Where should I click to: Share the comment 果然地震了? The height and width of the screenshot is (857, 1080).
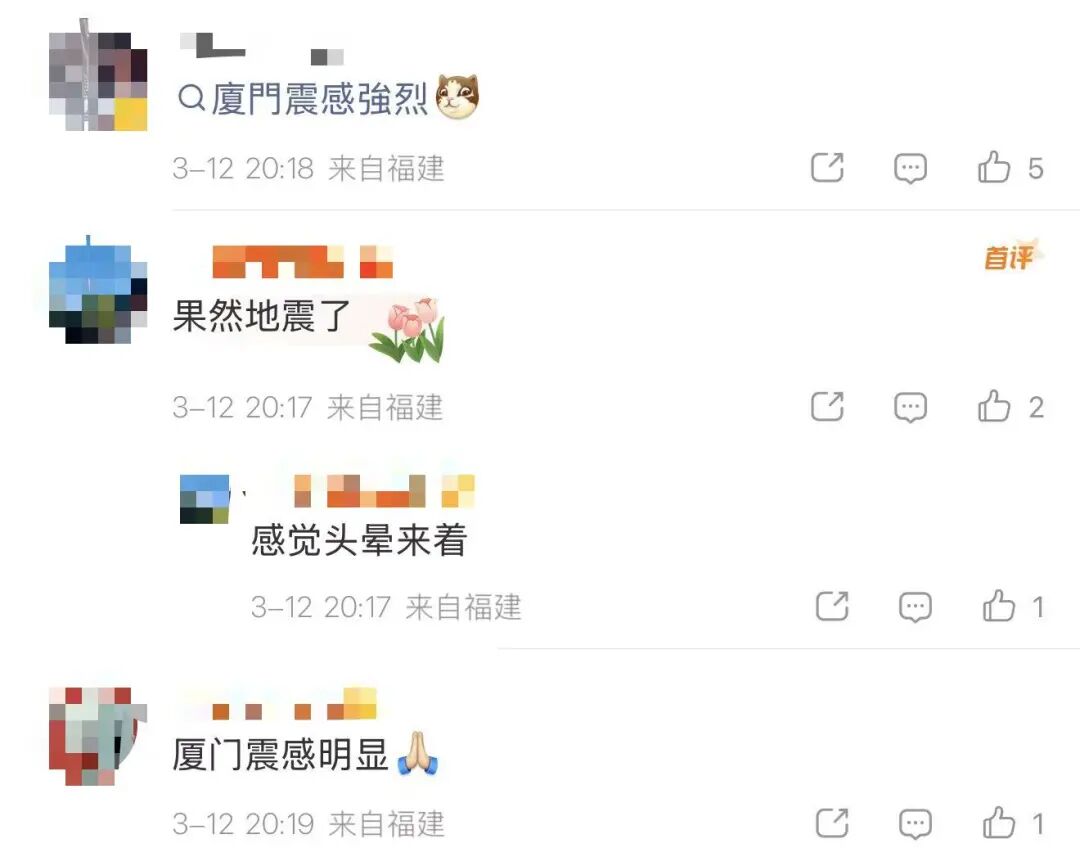[x=827, y=407]
